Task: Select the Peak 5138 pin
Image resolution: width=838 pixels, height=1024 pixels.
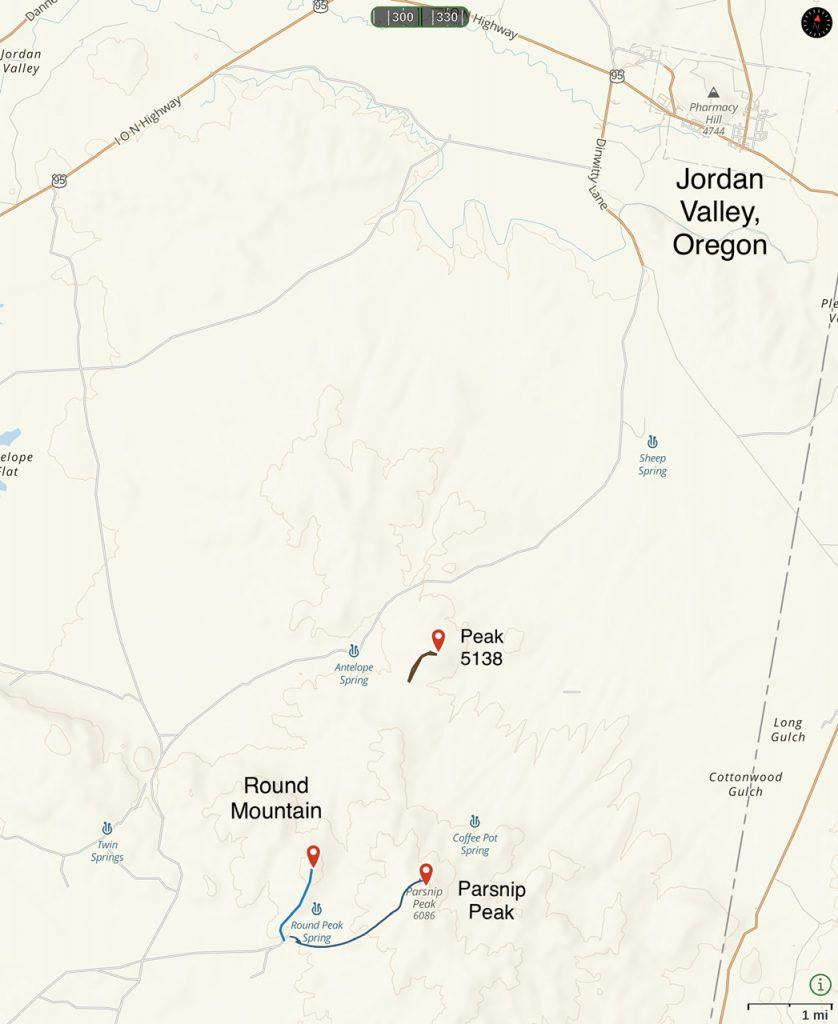Action: tap(437, 639)
